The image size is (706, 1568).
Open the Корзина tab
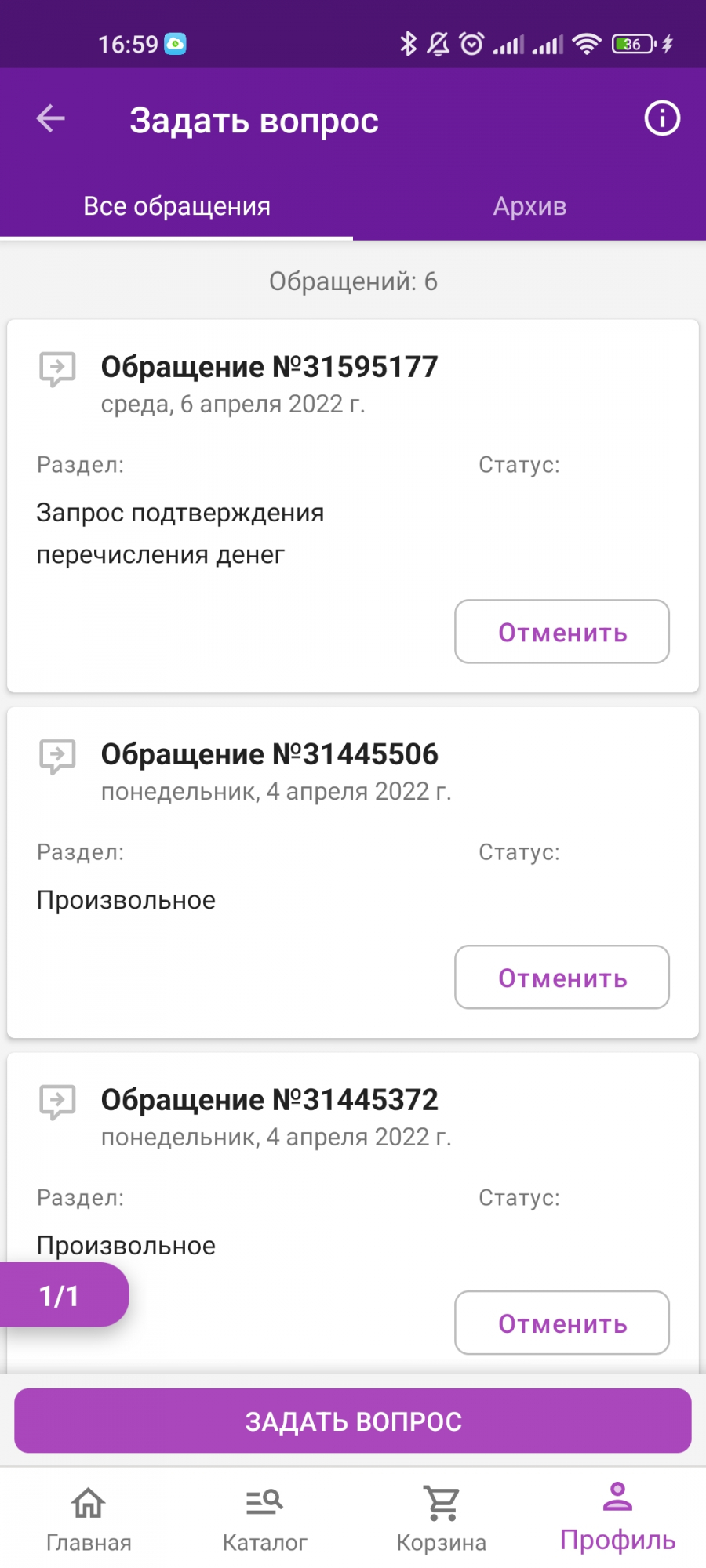point(442,1519)
